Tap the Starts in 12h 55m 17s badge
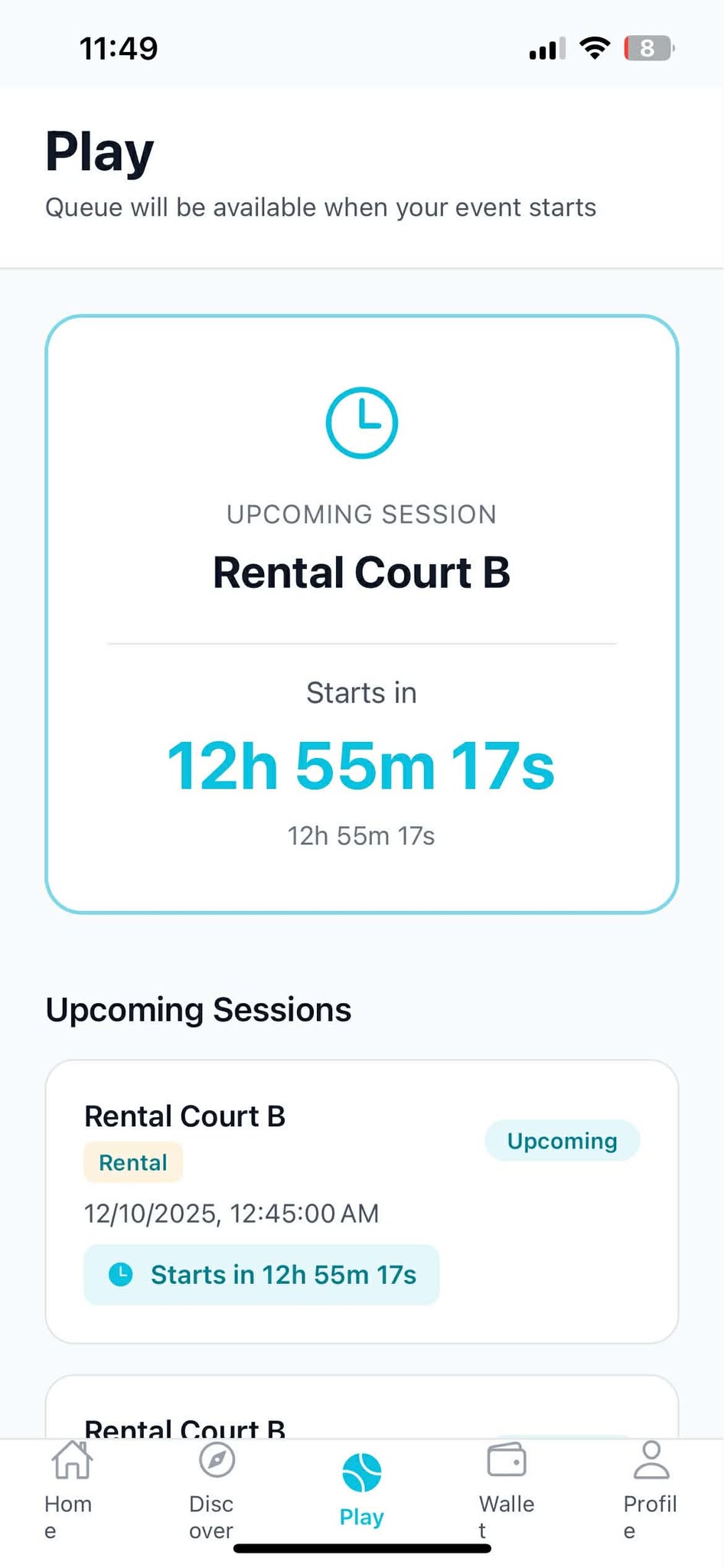 coord(262,1275)
